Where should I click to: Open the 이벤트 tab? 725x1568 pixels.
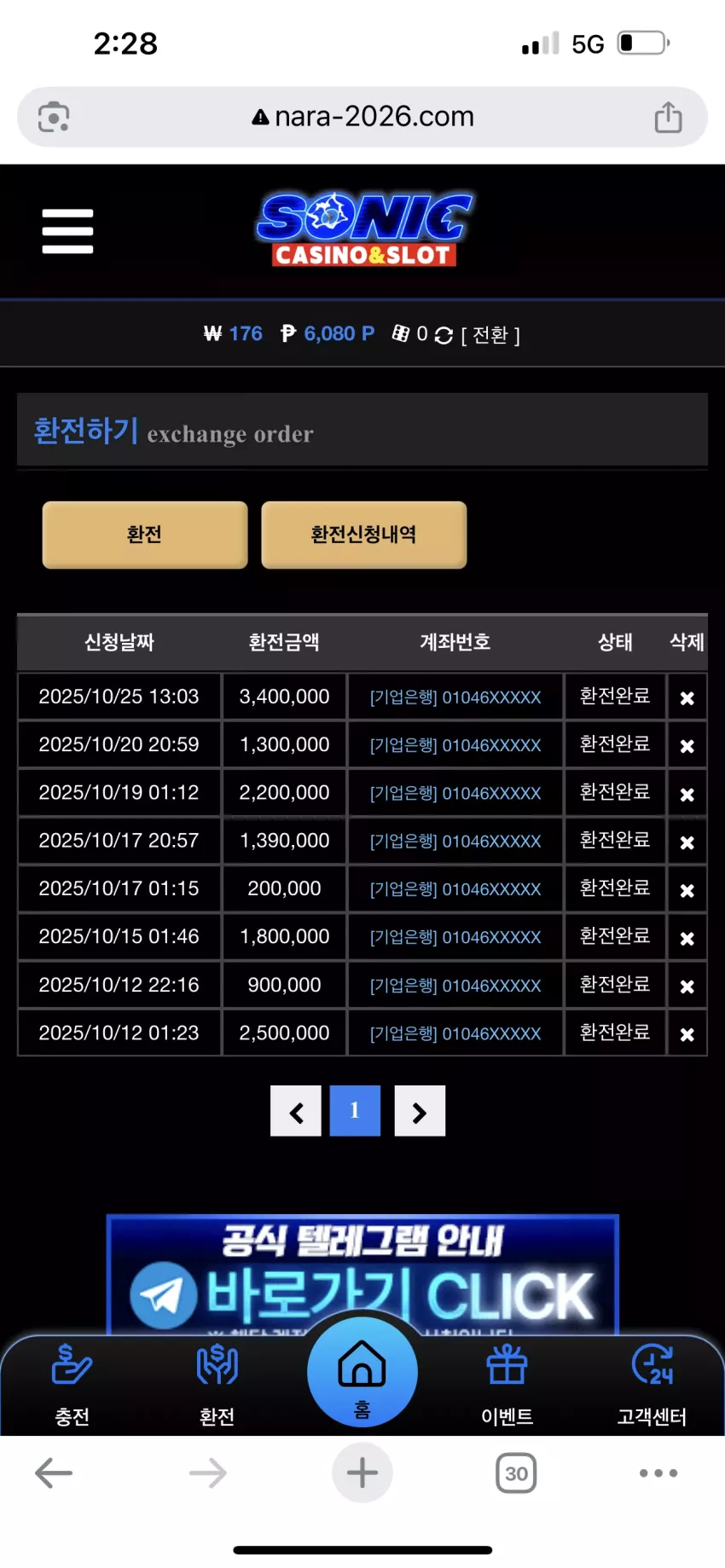(507, 1386)
